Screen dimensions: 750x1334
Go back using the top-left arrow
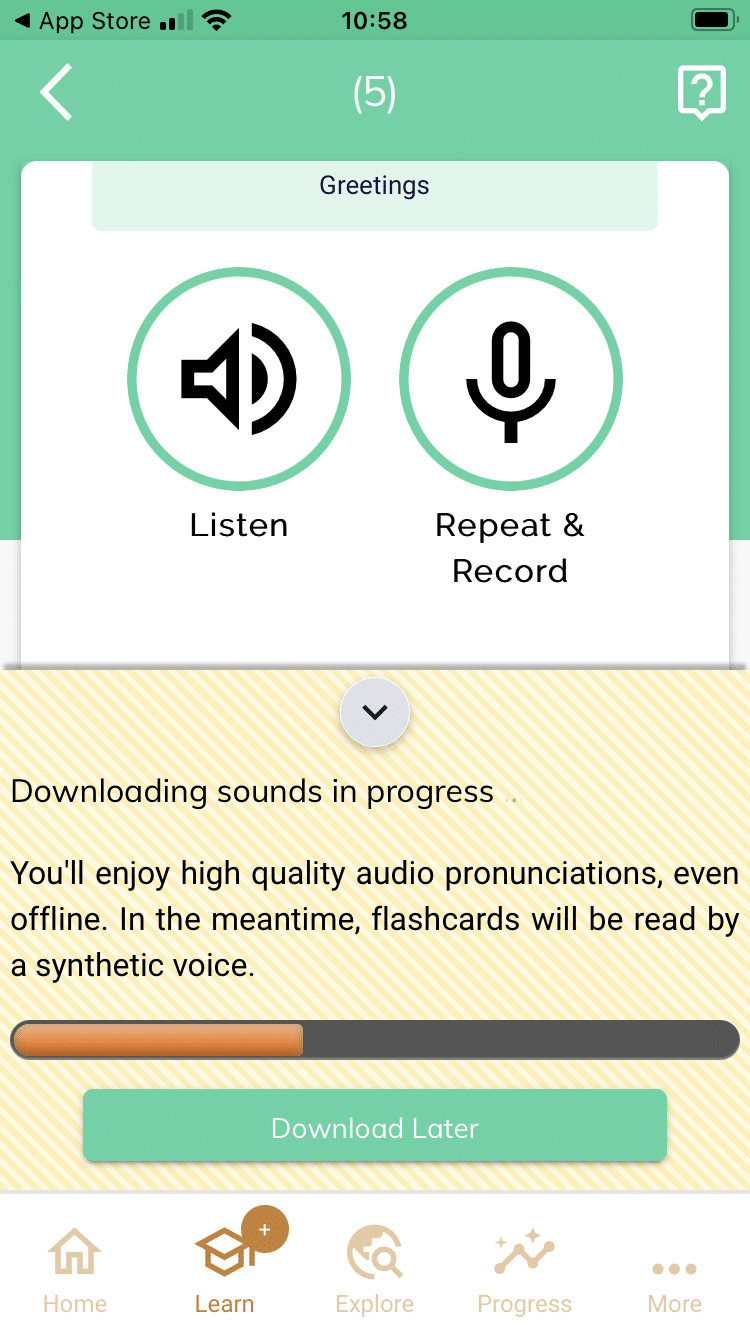click(57, 93)
